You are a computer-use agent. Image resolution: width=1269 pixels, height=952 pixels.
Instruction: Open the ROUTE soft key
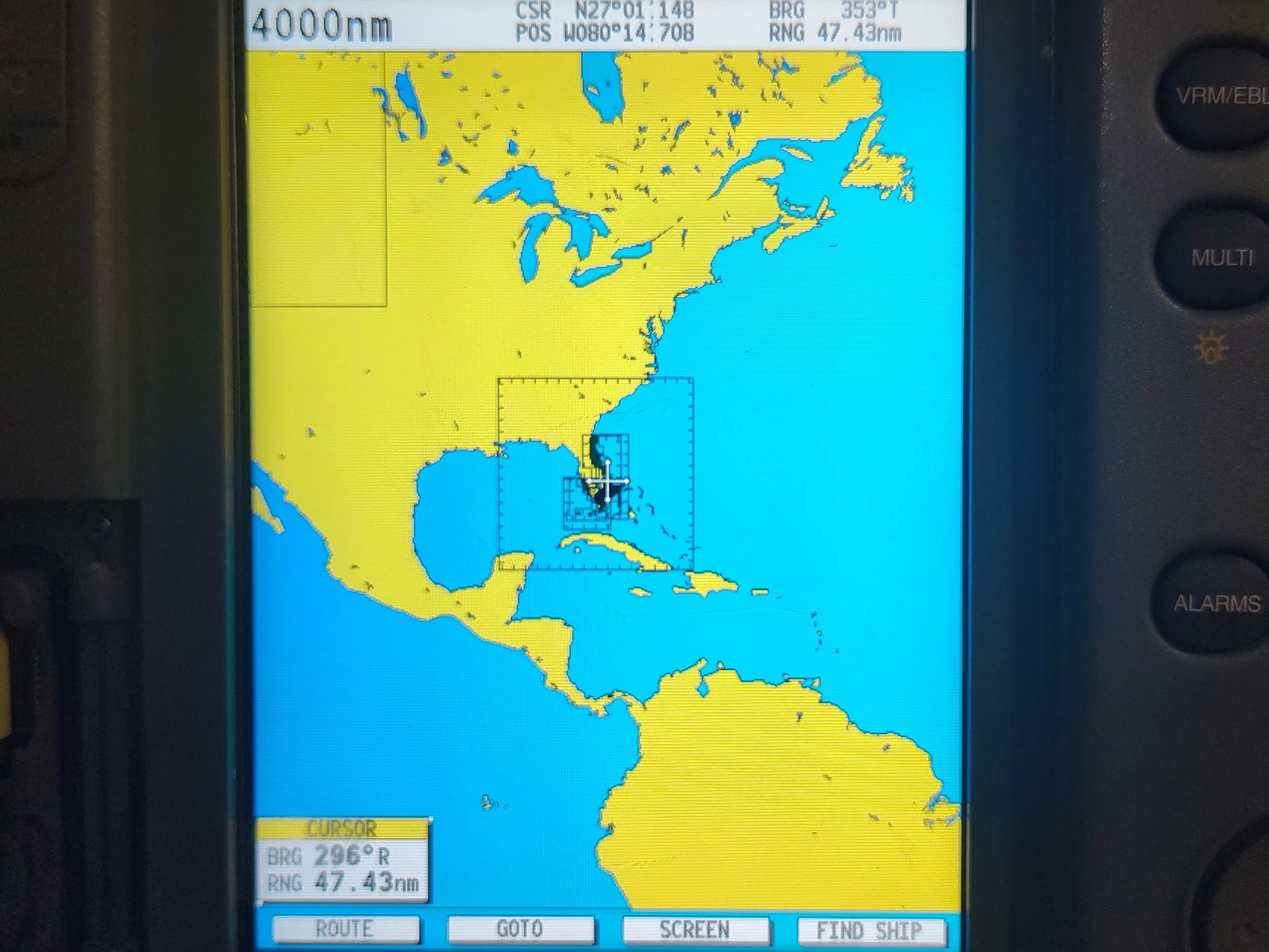[346, 929]
